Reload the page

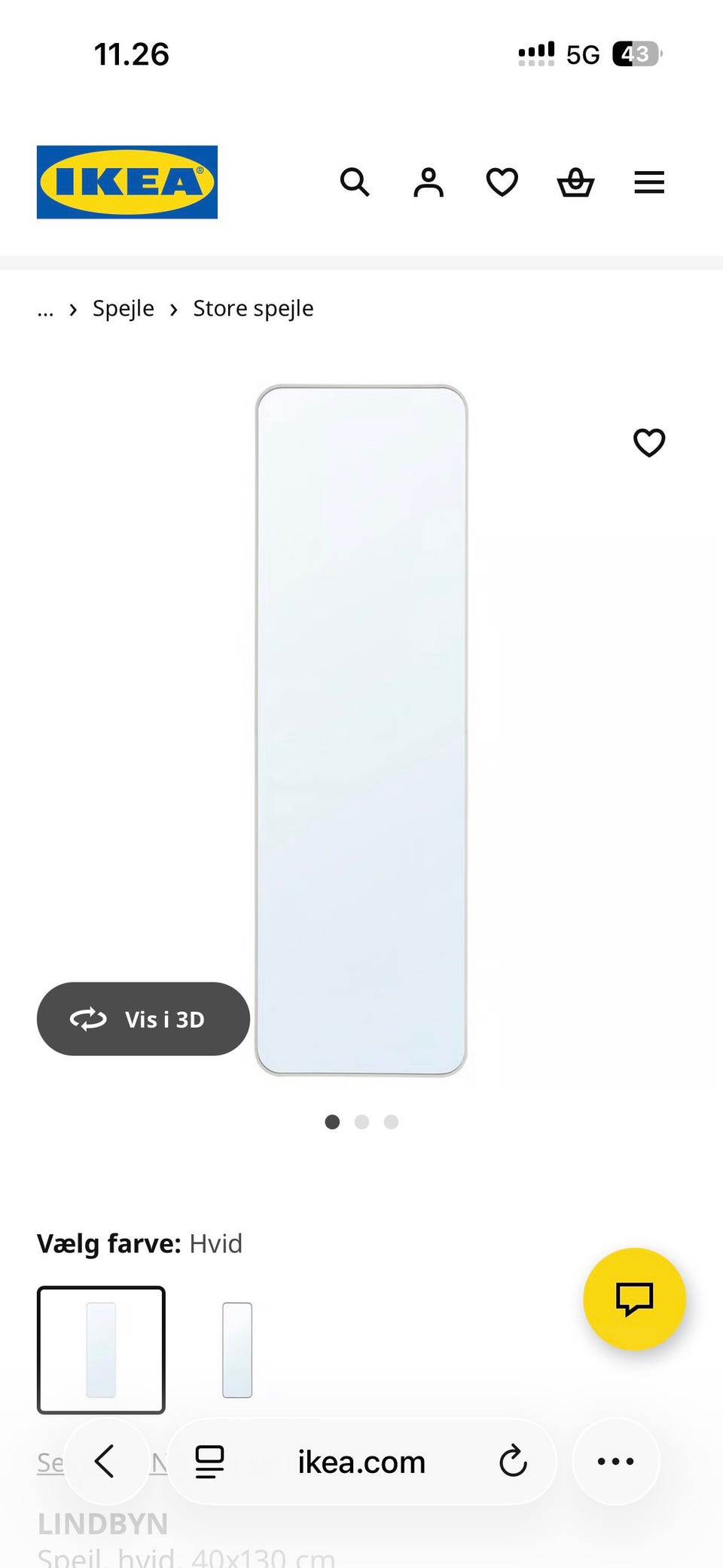click(513, 1462)
